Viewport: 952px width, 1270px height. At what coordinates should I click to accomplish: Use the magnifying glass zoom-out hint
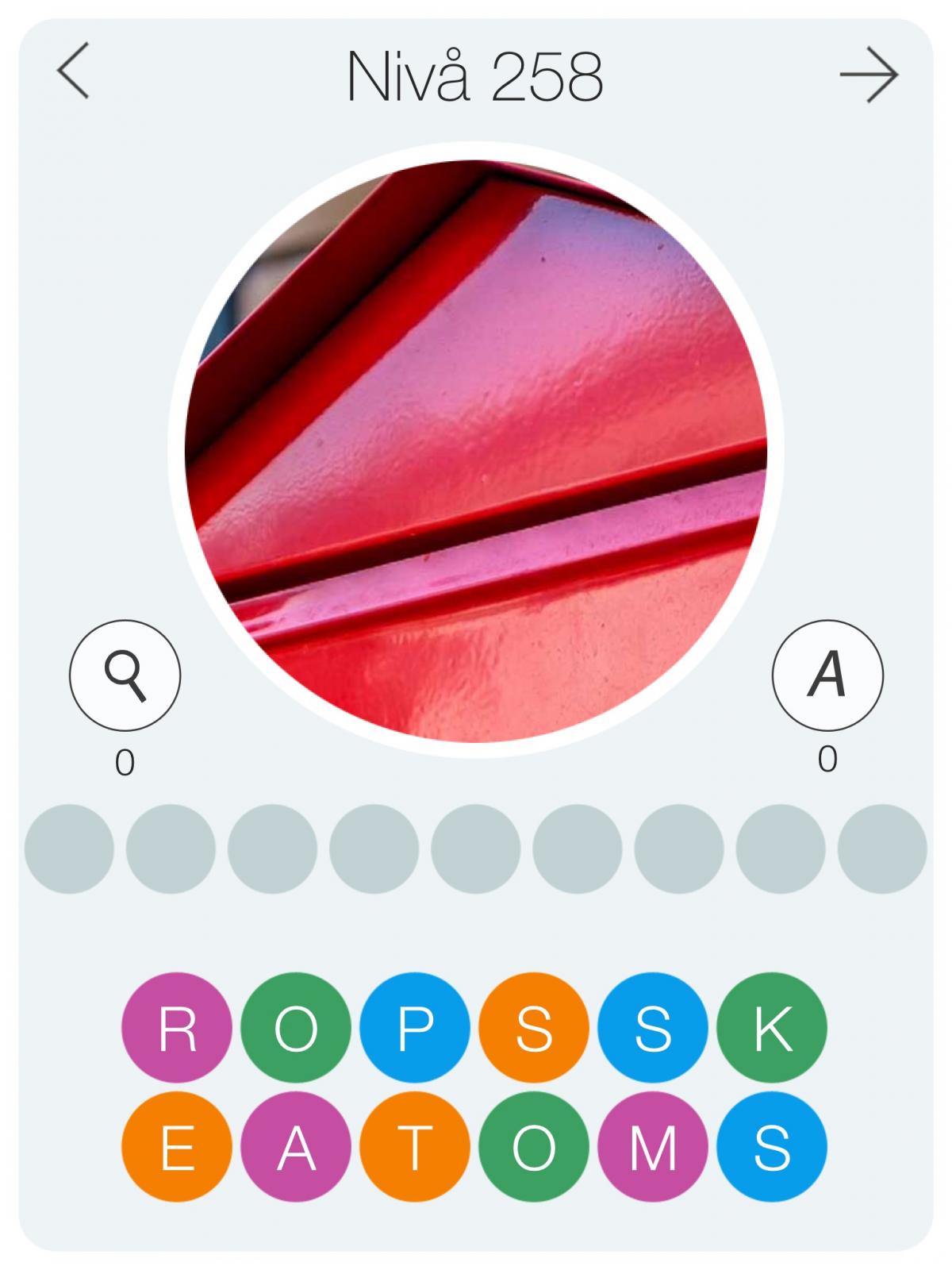pyautogui.click(x=125, y=675)
